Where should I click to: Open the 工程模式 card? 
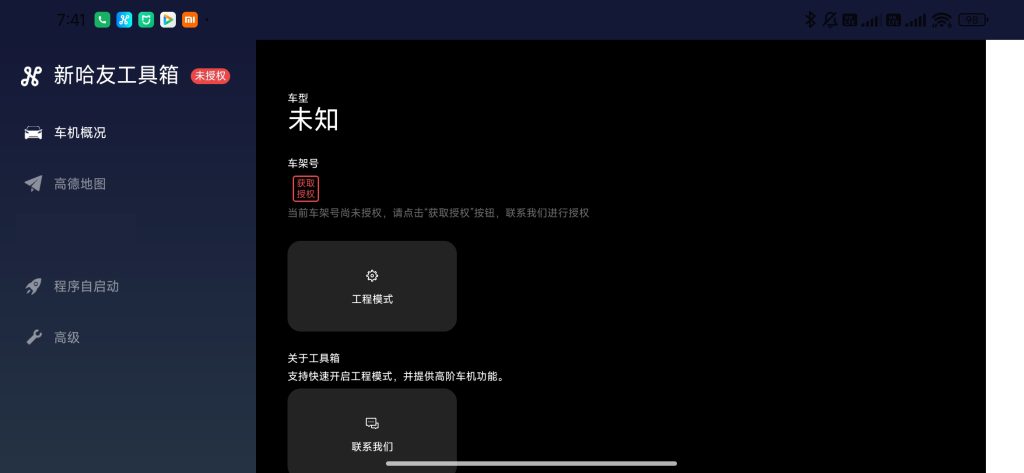point(372,286)
